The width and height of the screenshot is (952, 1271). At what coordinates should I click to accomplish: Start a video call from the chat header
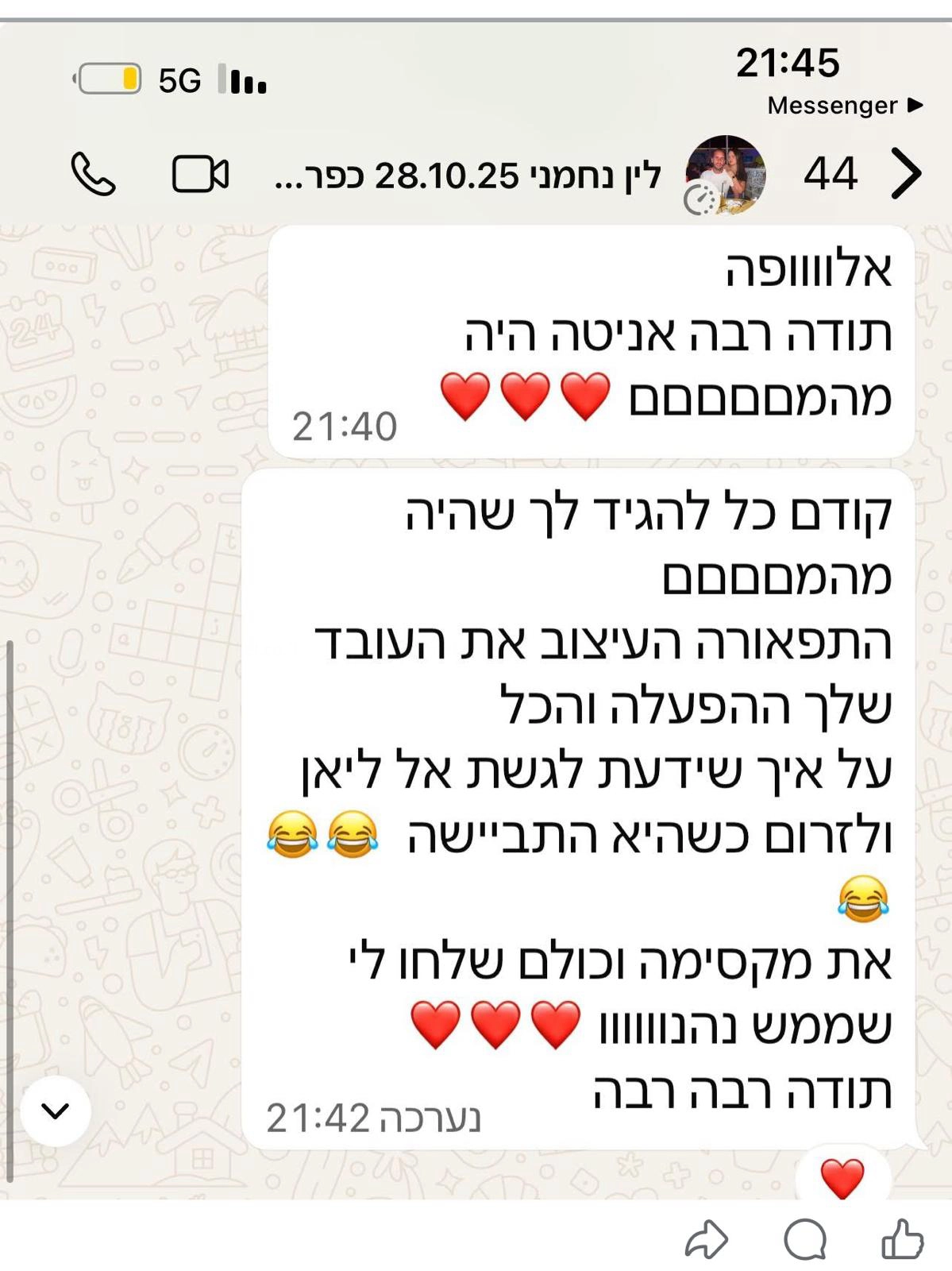pyautogui.click(x=201, y=173)
